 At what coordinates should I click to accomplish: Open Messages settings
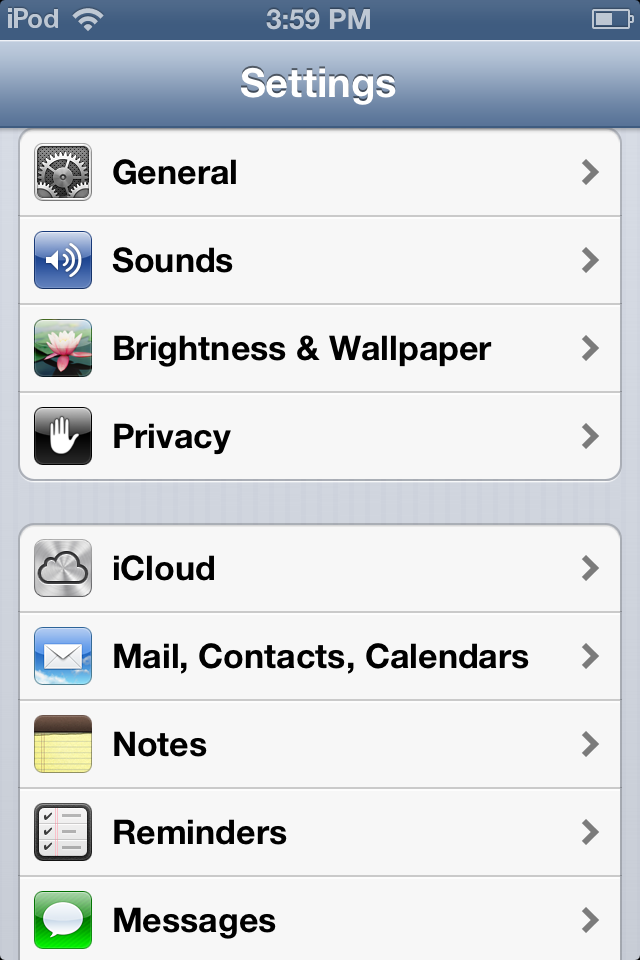tap(320, 919)
